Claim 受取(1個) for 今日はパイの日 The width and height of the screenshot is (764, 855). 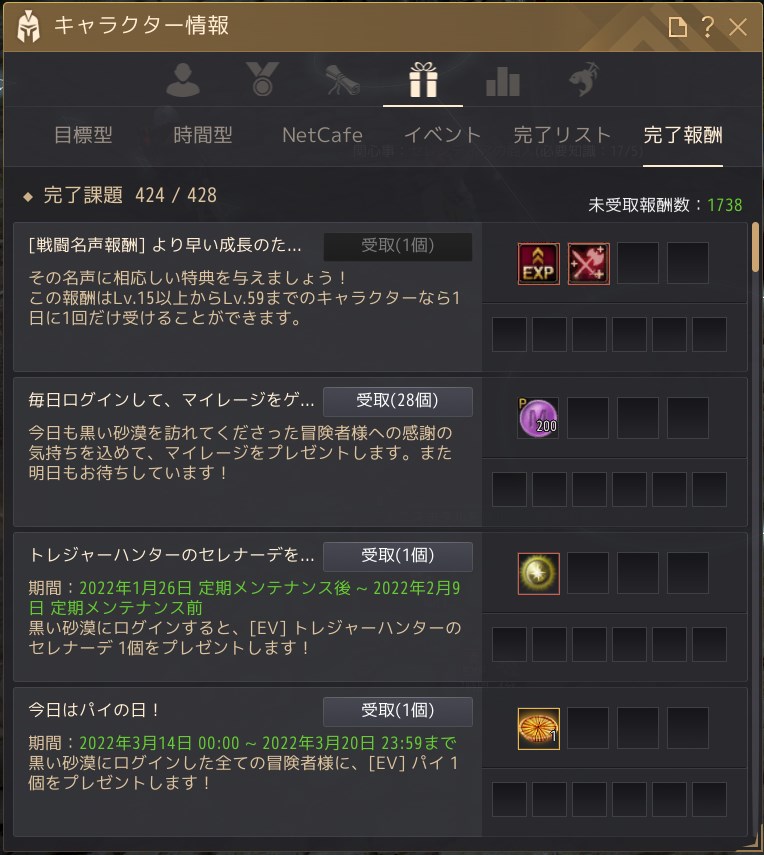[397, 711]
